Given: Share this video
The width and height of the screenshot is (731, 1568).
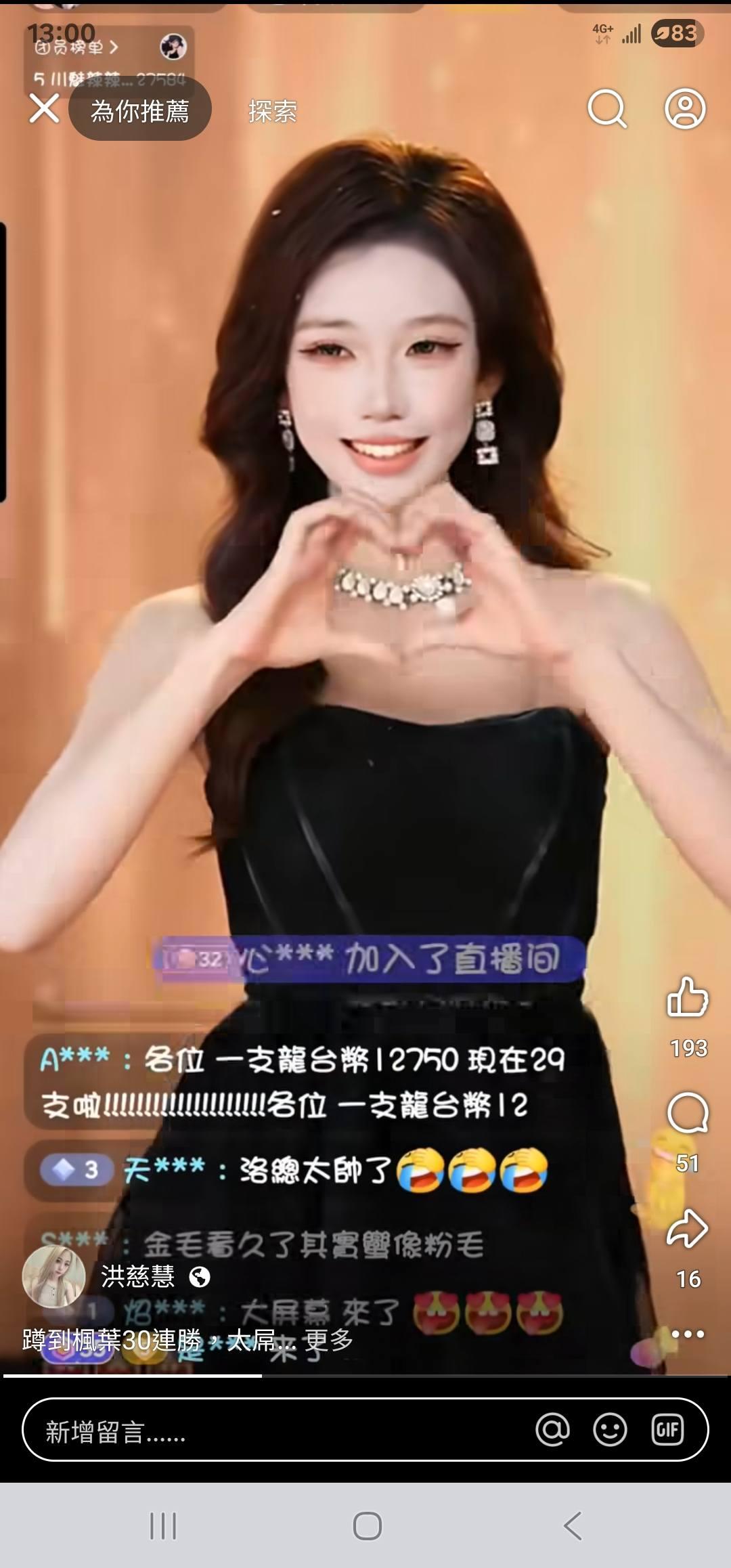Looking at the screenshot, I should click(688, 1228).
